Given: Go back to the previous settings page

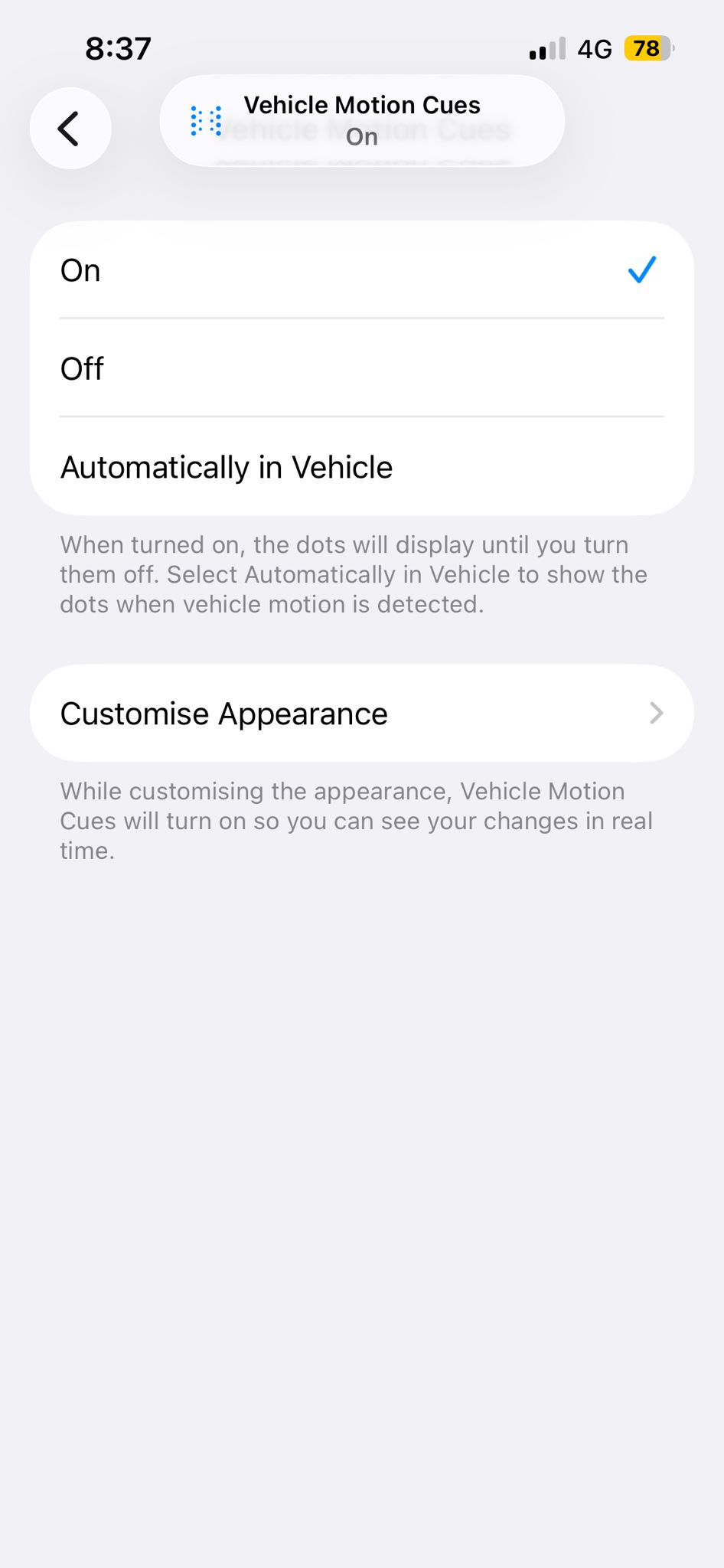Looking at the screenshot, I should (70, 128).
